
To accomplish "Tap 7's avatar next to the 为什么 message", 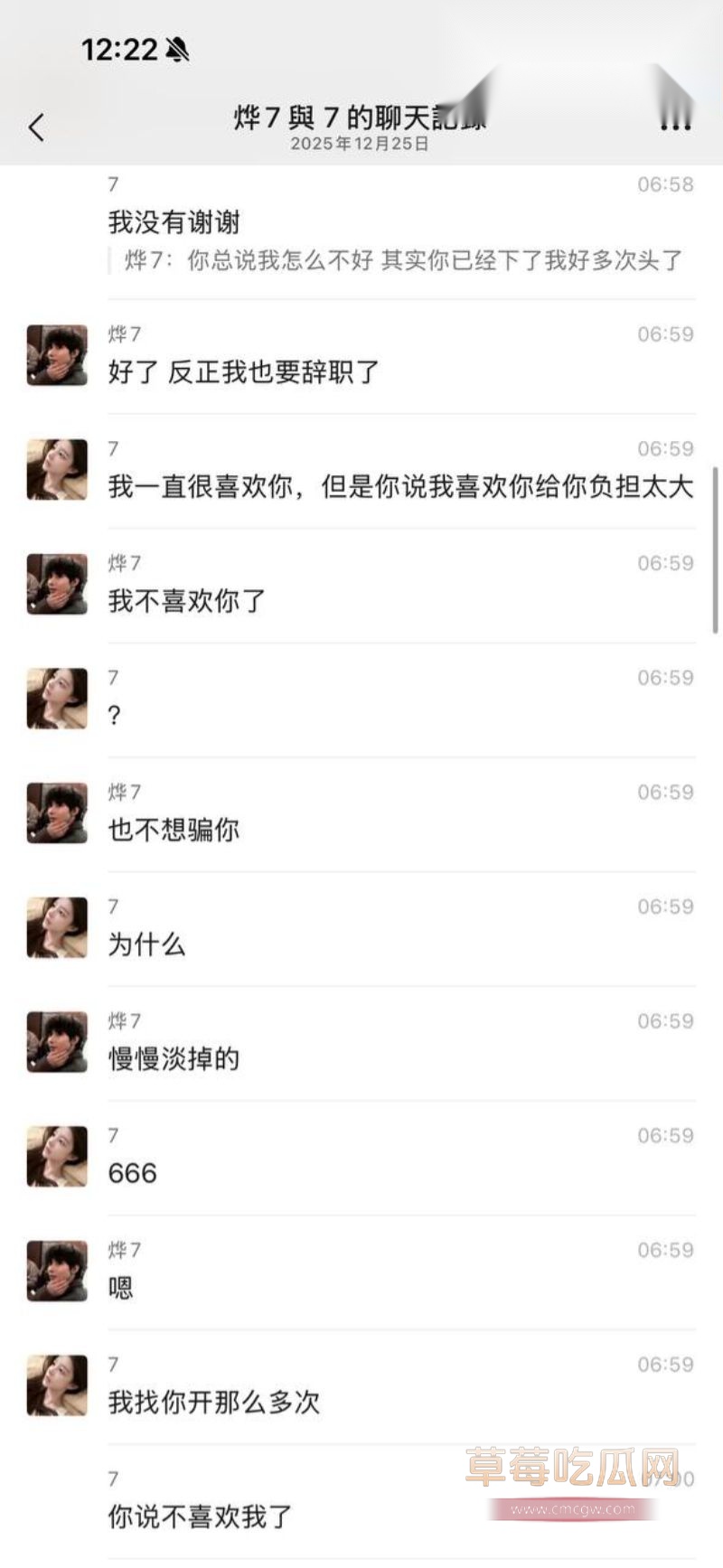I will click(x=56, y=927).
